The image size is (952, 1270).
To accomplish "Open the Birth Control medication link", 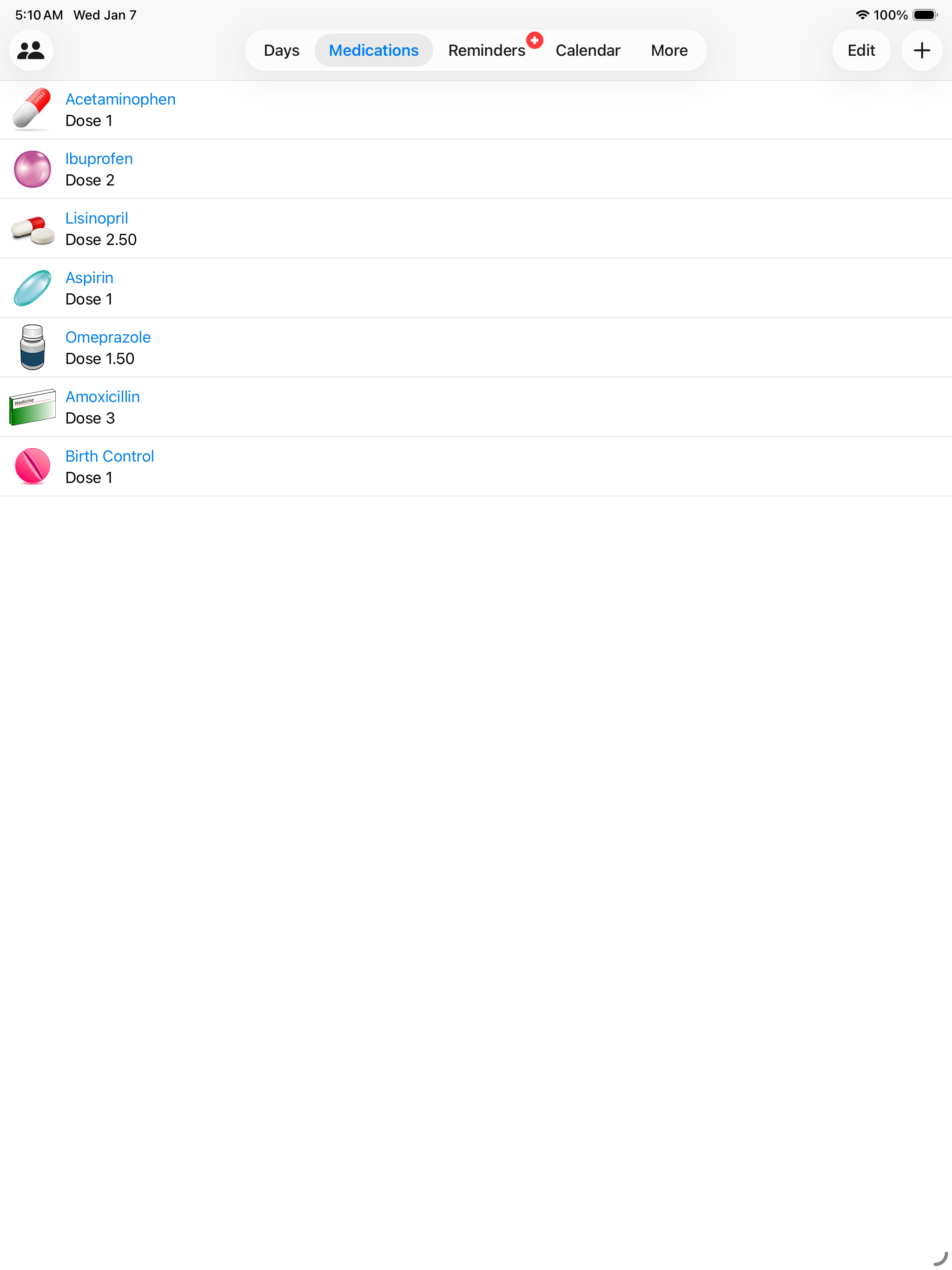I will [110, 455].
